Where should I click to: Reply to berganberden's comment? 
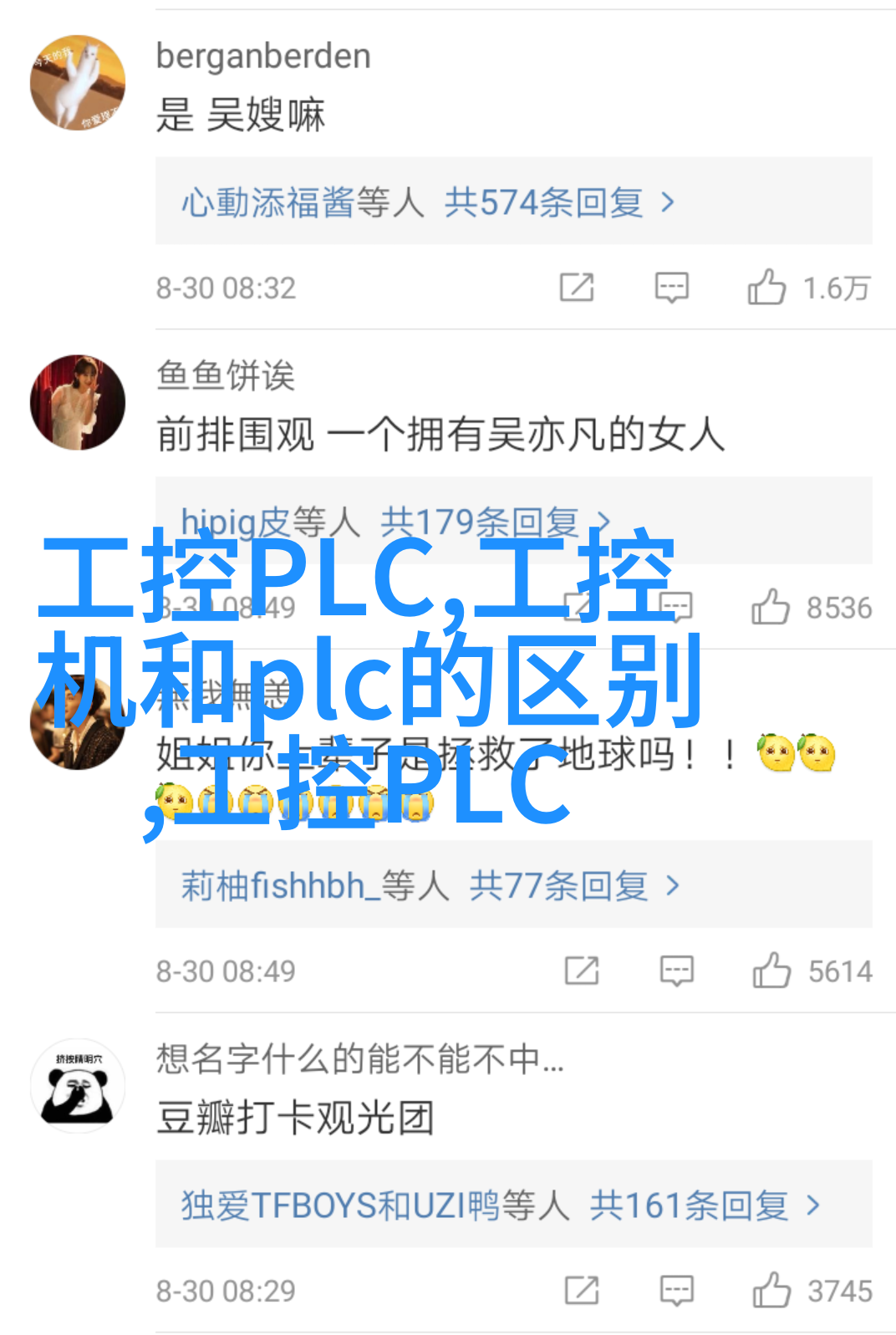(671, 288)
